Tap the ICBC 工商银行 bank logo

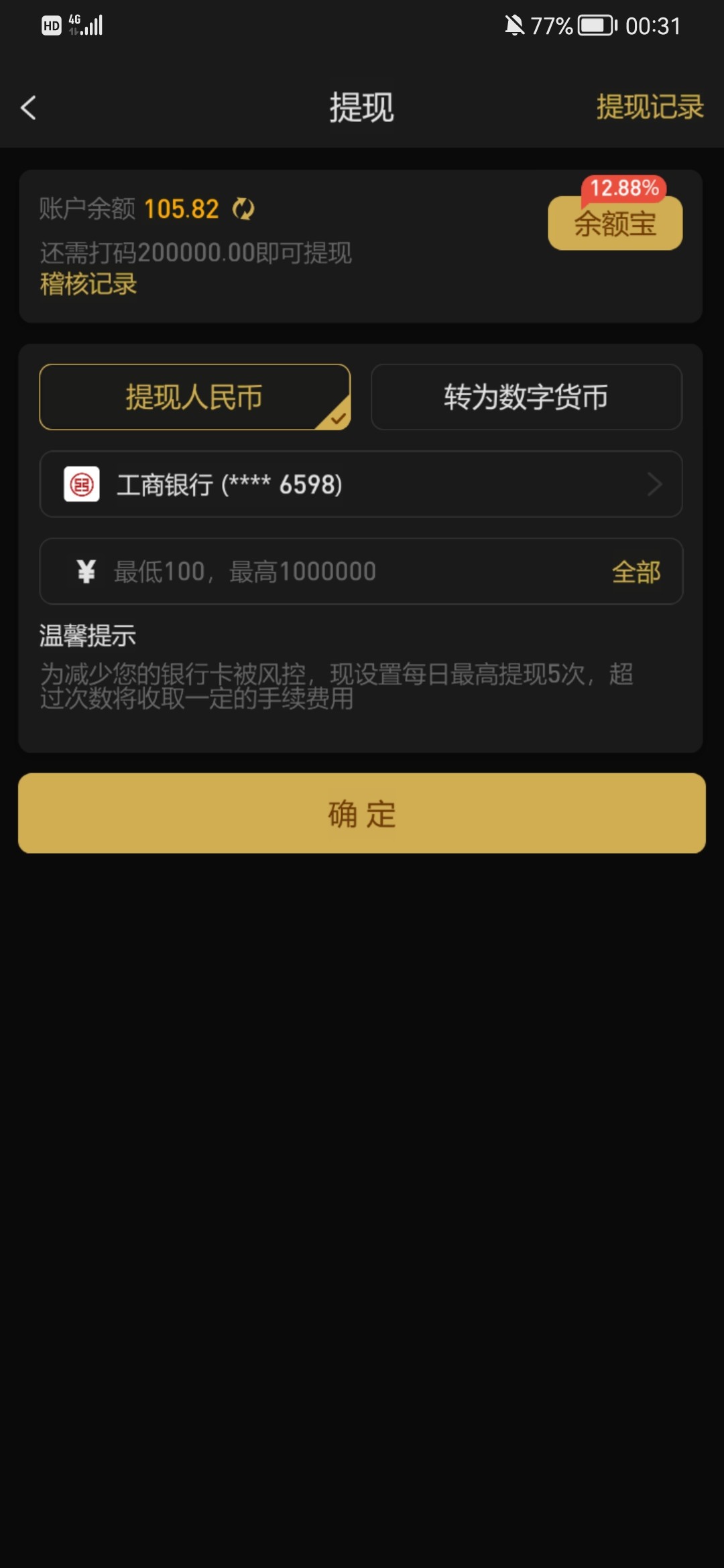point(81,484)
